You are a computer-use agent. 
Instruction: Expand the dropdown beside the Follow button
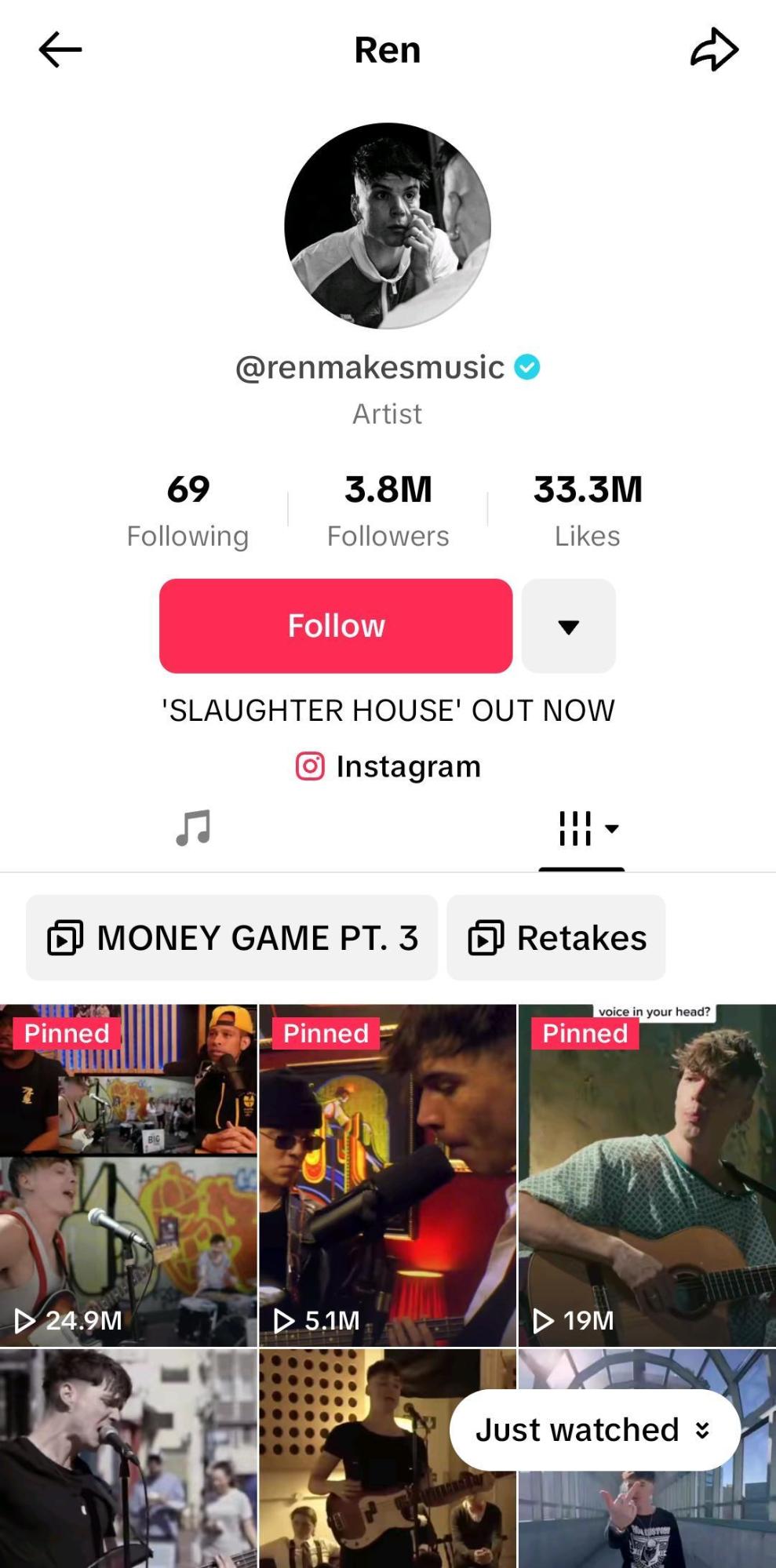tap(568, 626)
